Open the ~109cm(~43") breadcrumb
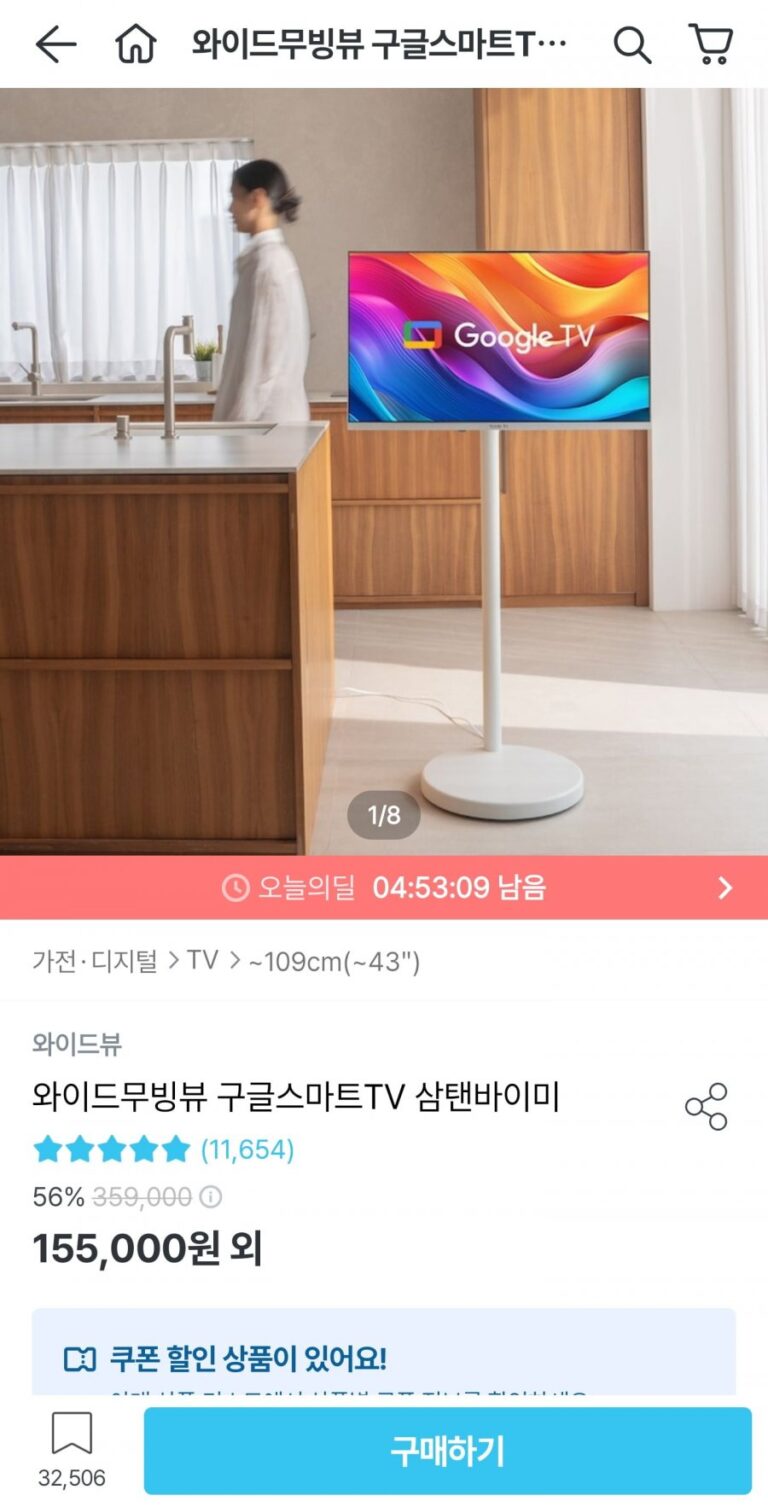The image size is (768, 1507). click(x=334, y=962)
